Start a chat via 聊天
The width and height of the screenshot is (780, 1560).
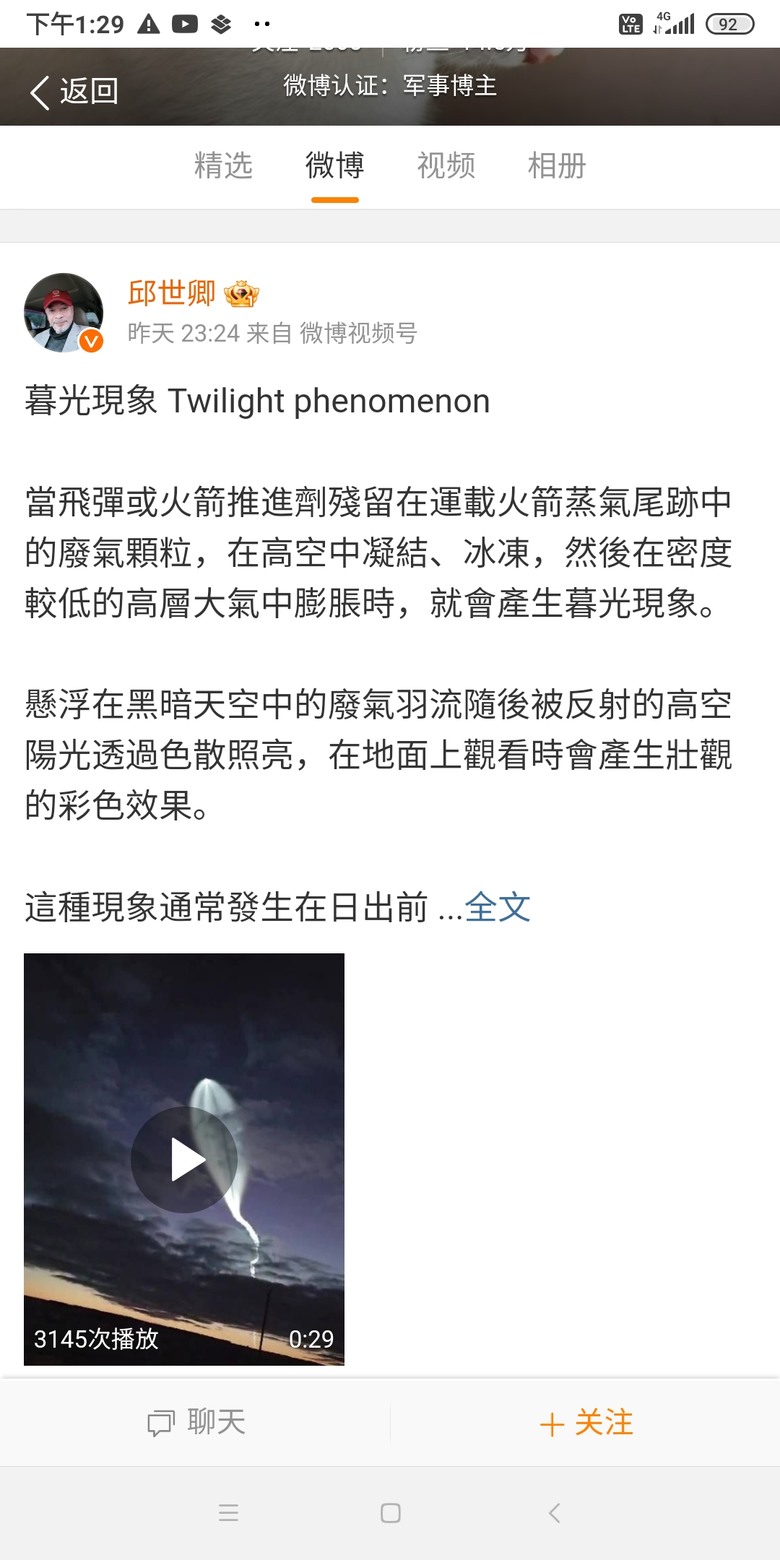point(196,1422)
